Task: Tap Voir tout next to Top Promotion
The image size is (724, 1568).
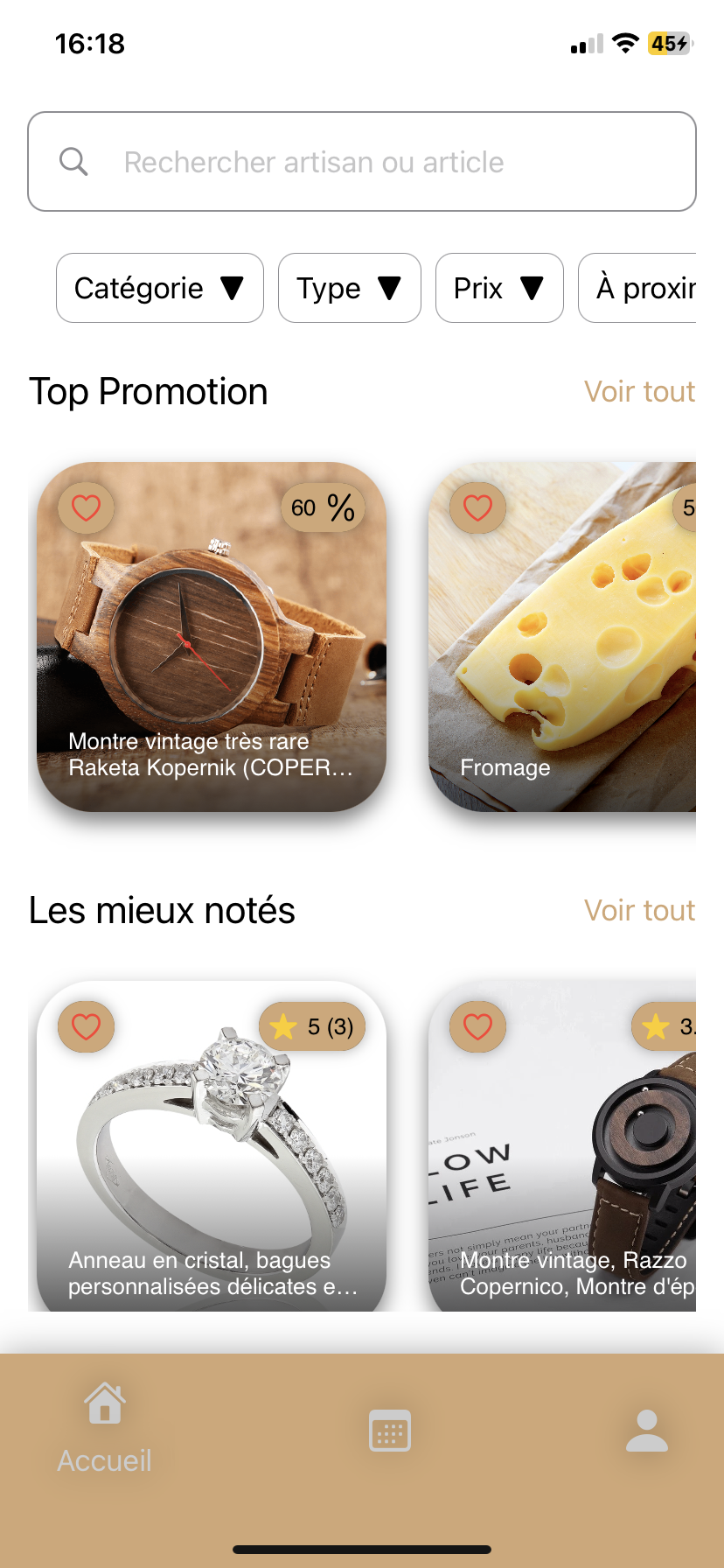Action: click(639, 391)
